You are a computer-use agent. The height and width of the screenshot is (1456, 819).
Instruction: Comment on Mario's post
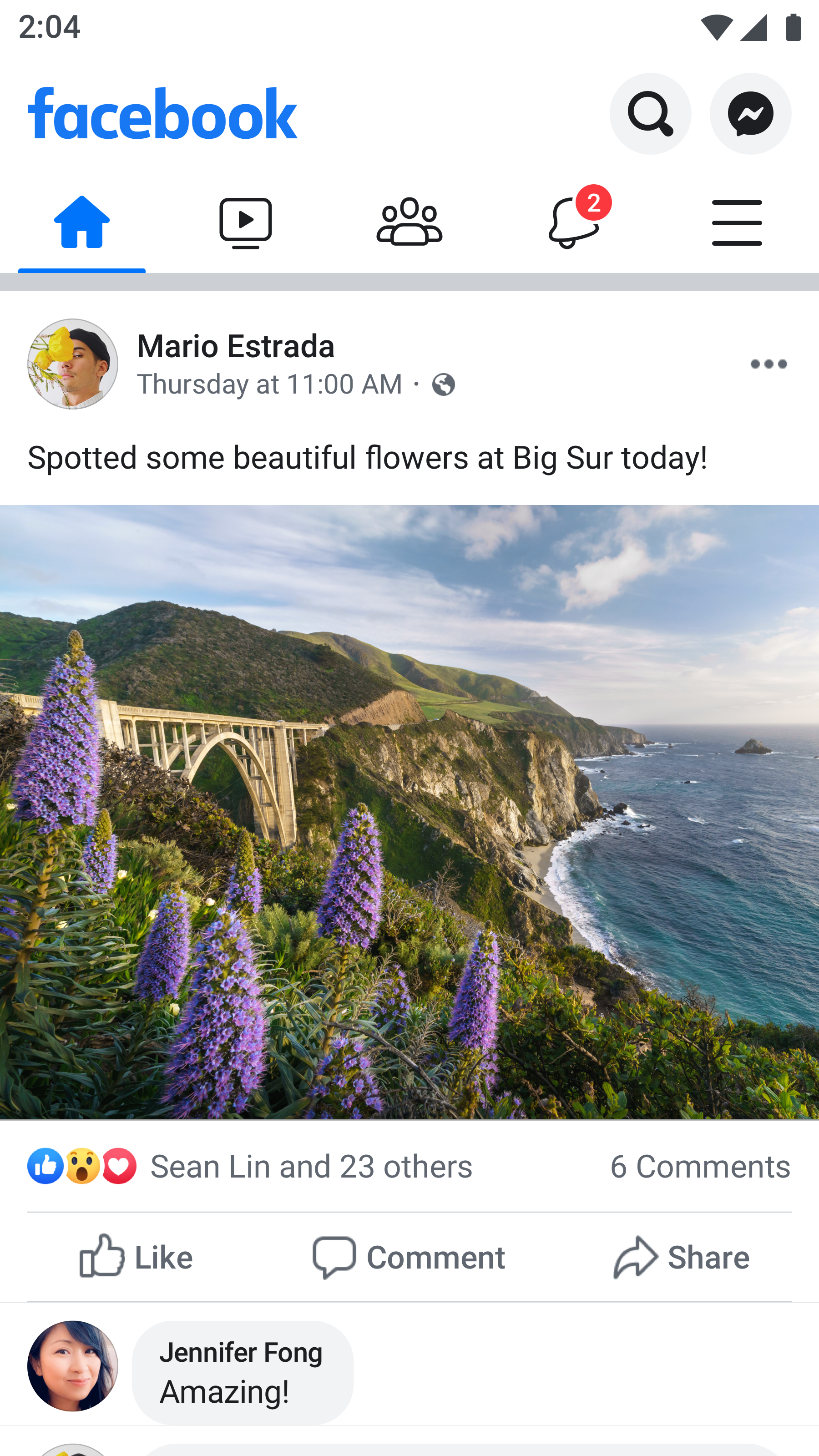[x=409, y=1258]
